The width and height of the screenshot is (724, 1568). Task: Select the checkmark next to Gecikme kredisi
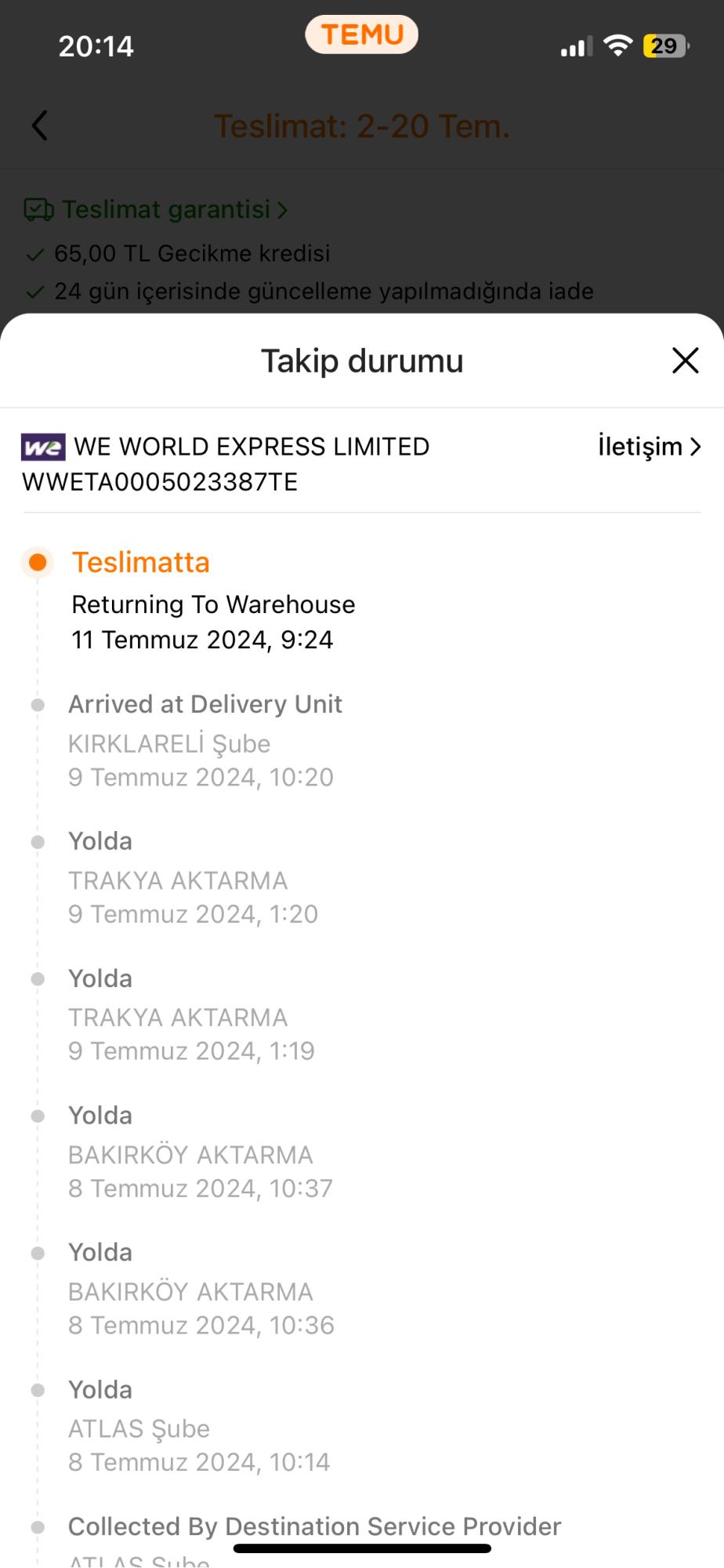[x=34, y=253]
